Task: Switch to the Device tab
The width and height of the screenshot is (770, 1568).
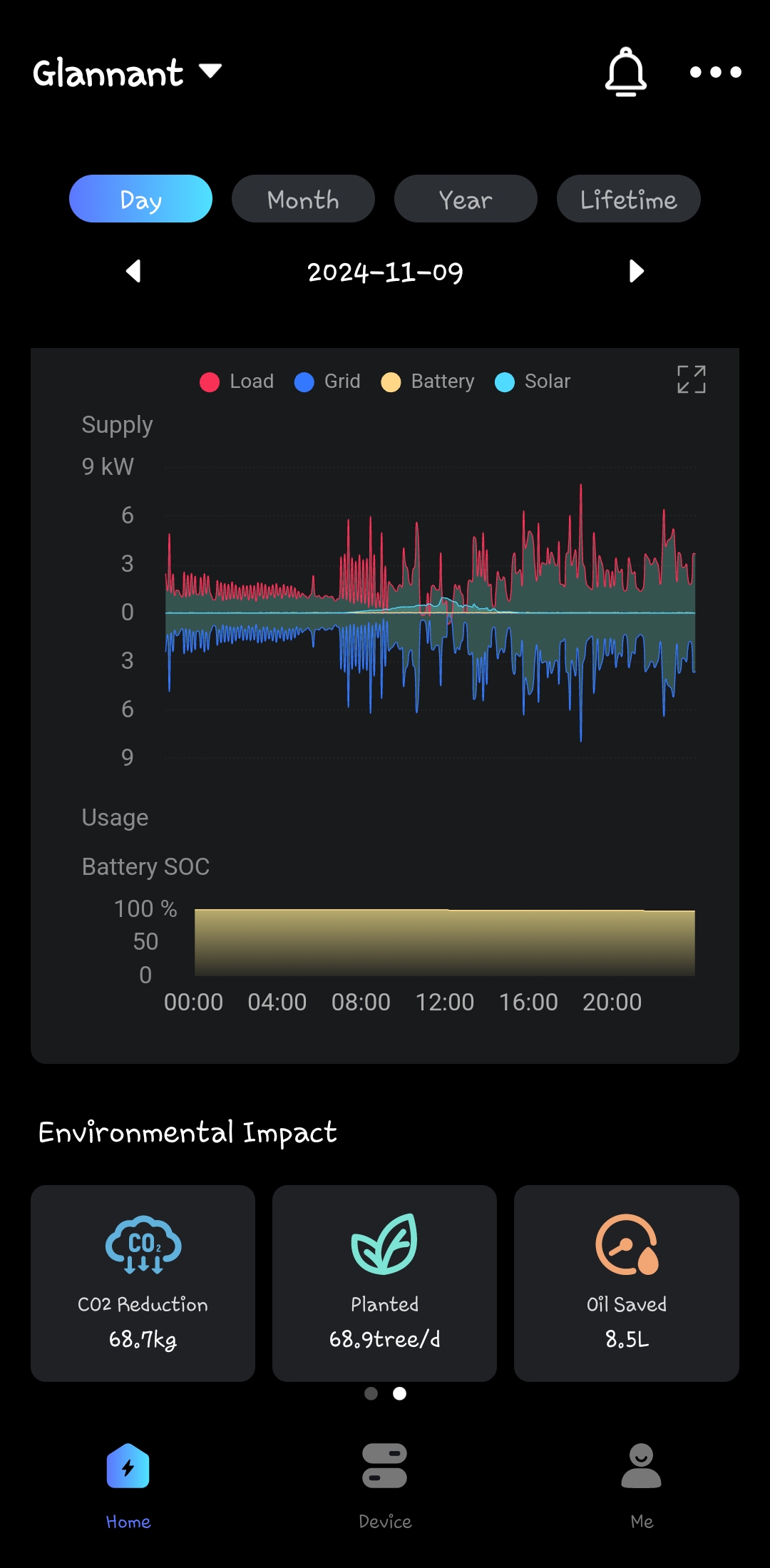Action: click(385, 1483)
